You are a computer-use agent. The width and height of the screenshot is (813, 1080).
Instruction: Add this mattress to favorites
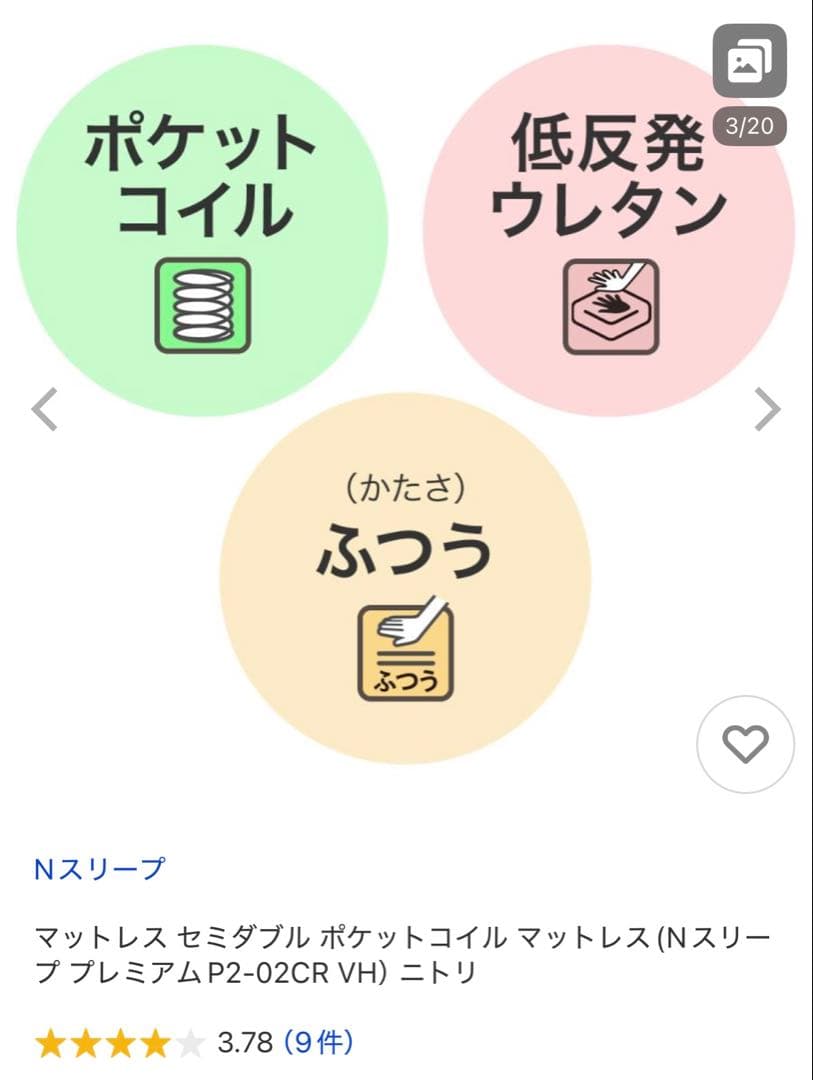(x=745, y=745)
